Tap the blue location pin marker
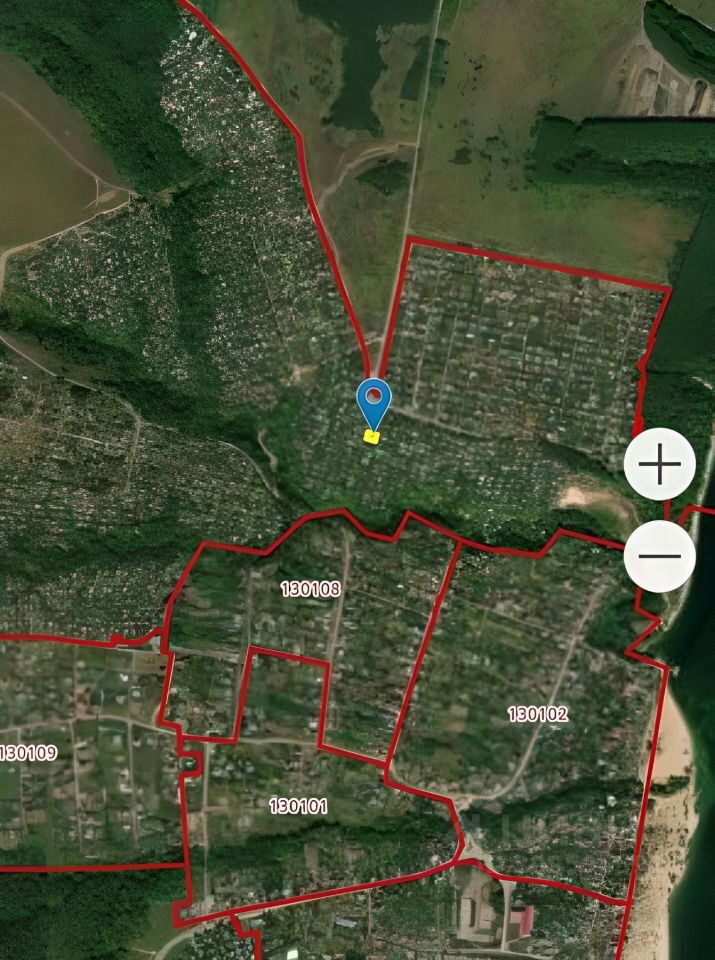 tap(374, 401)
